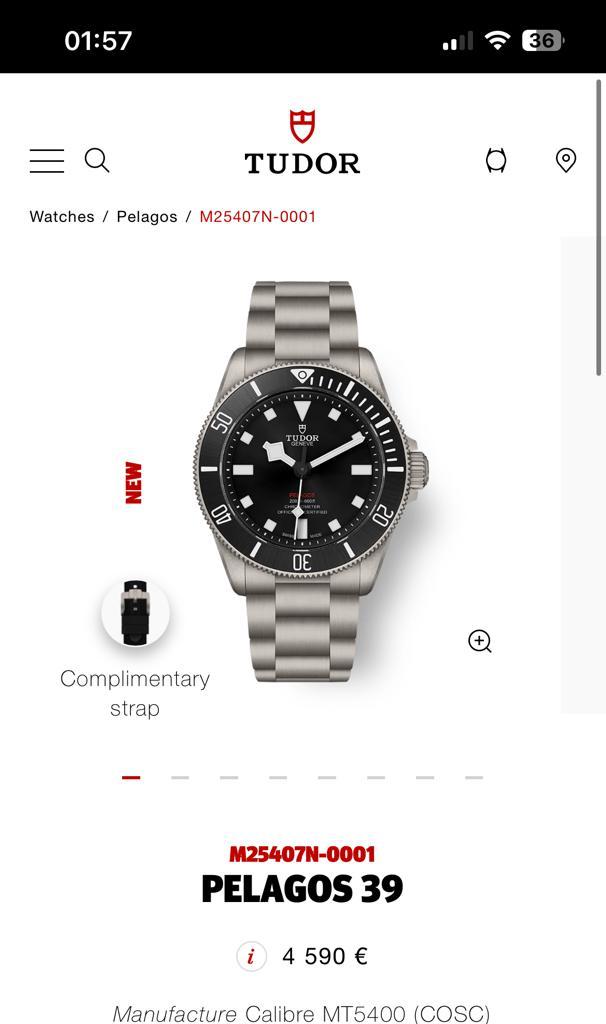
Task: Jump to the last carousel indicator
Action: (x=474, y=778)
